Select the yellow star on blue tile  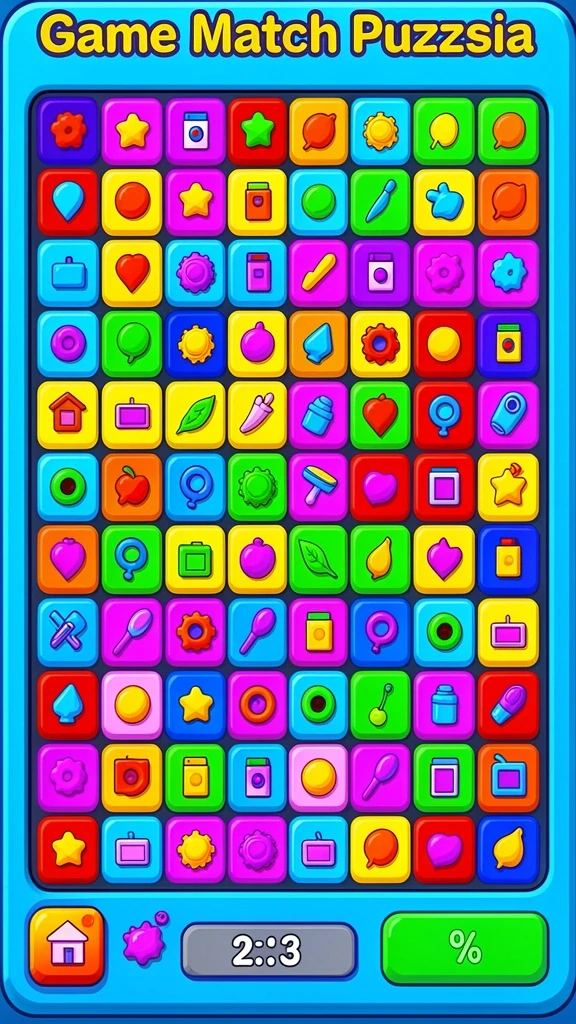(x=195, y=705)
